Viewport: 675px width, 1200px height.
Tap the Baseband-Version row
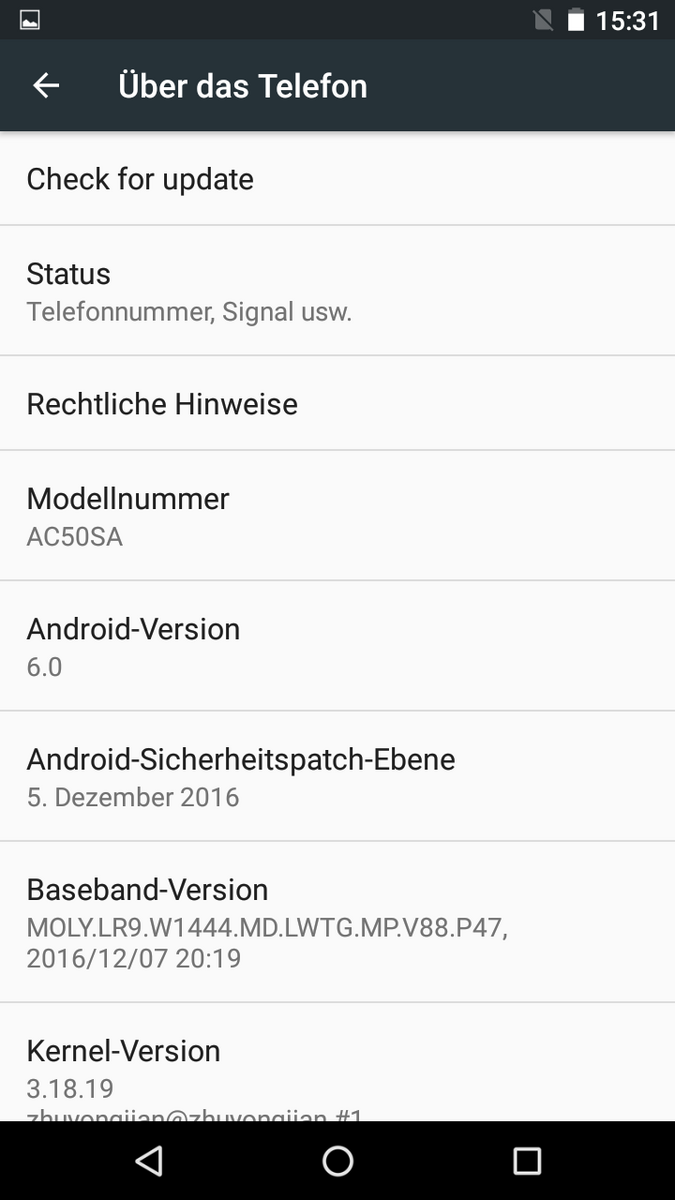tap(337, 922)
